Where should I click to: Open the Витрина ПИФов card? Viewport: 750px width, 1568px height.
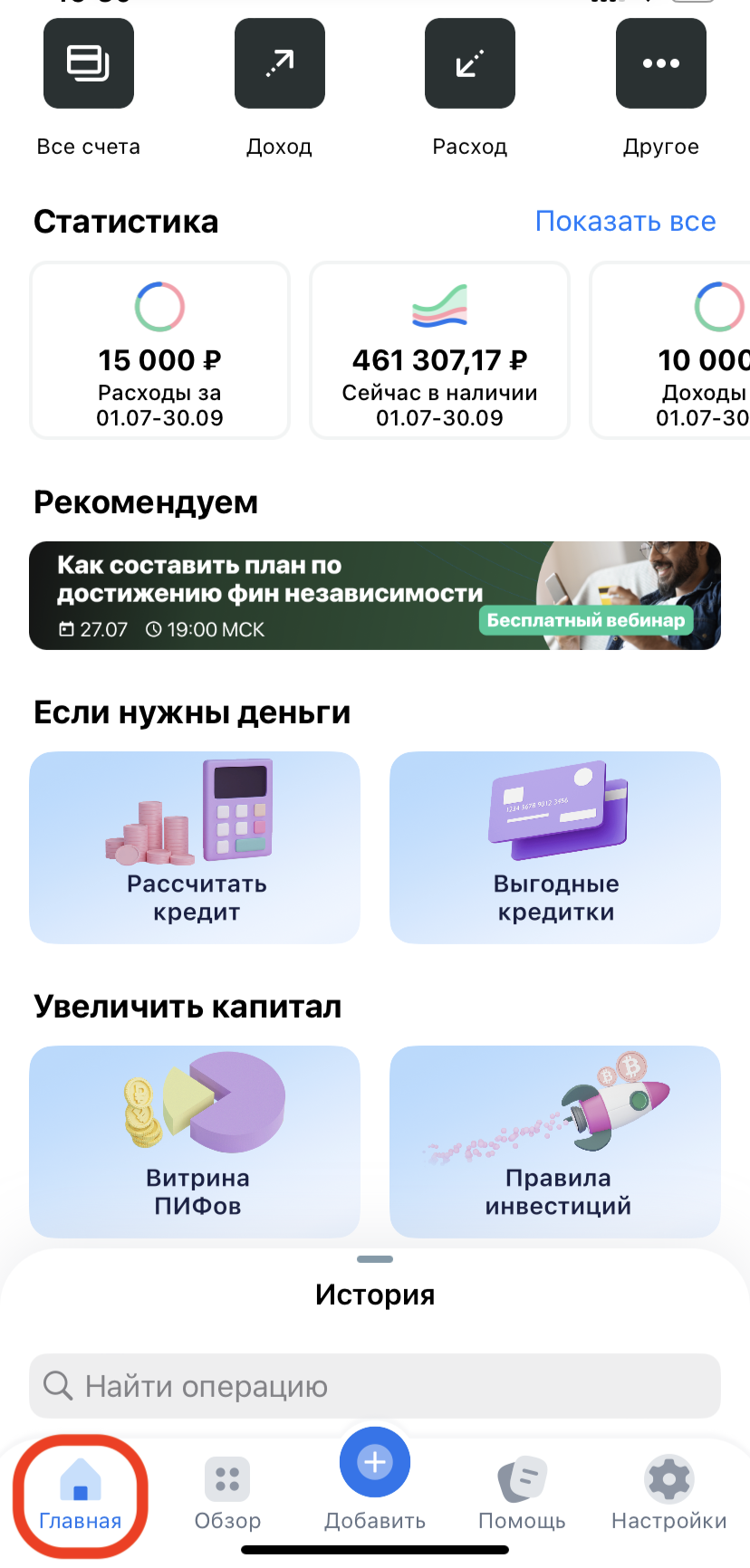[195, 1142]
